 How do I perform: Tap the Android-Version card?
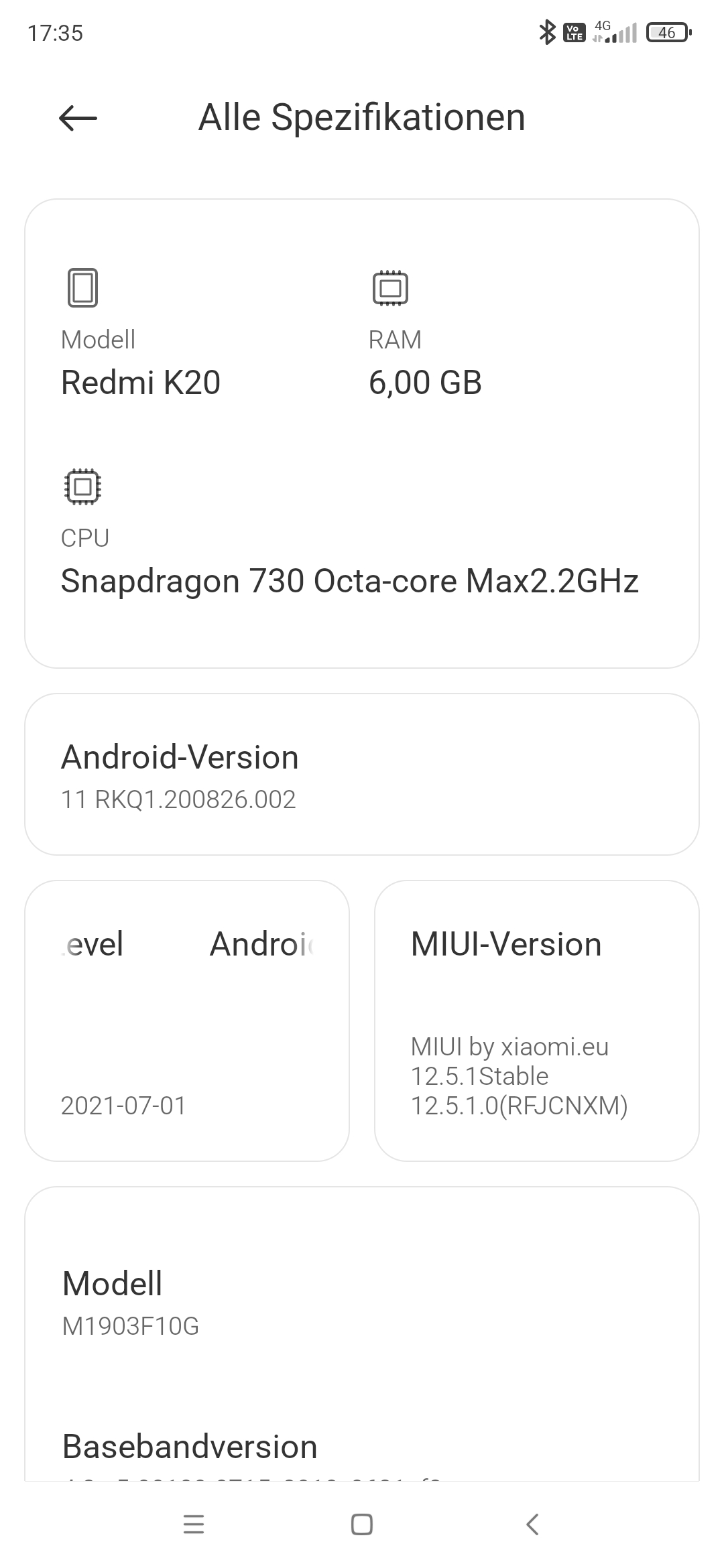362,775
